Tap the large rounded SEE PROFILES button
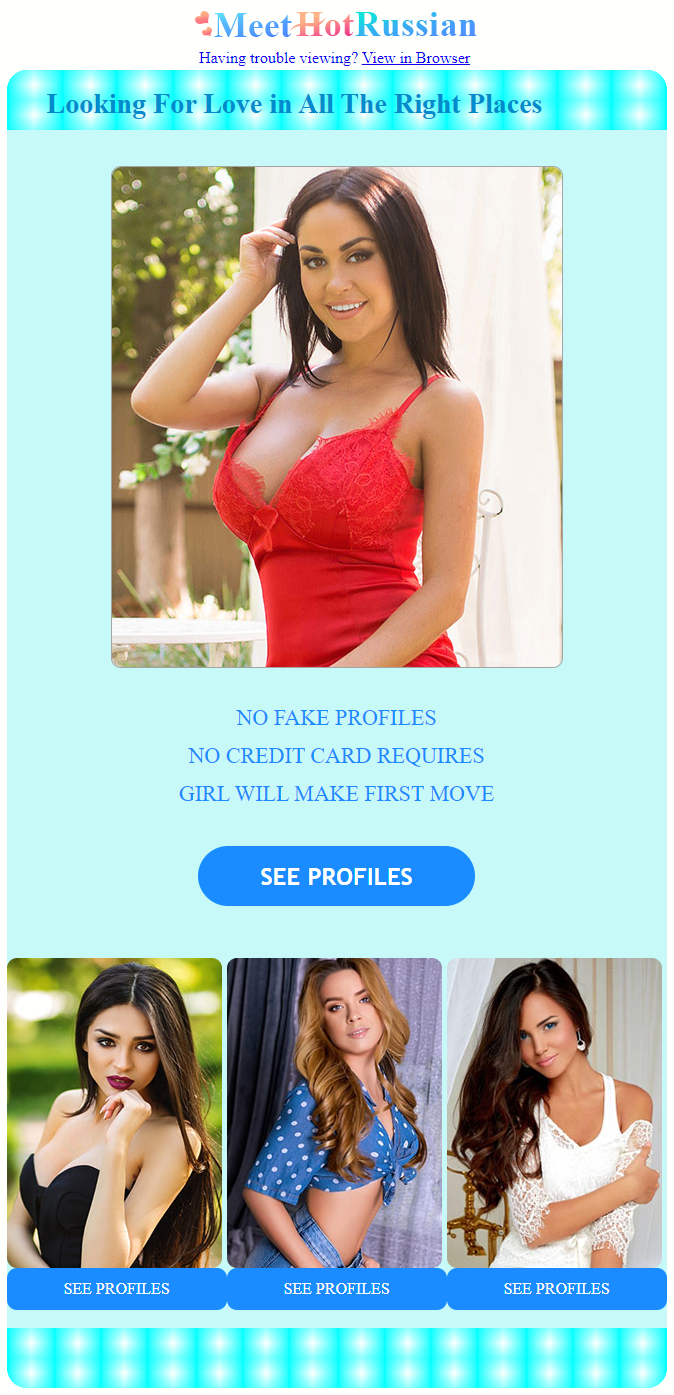This screenshot has width=674, height=1395. (336, 876)
